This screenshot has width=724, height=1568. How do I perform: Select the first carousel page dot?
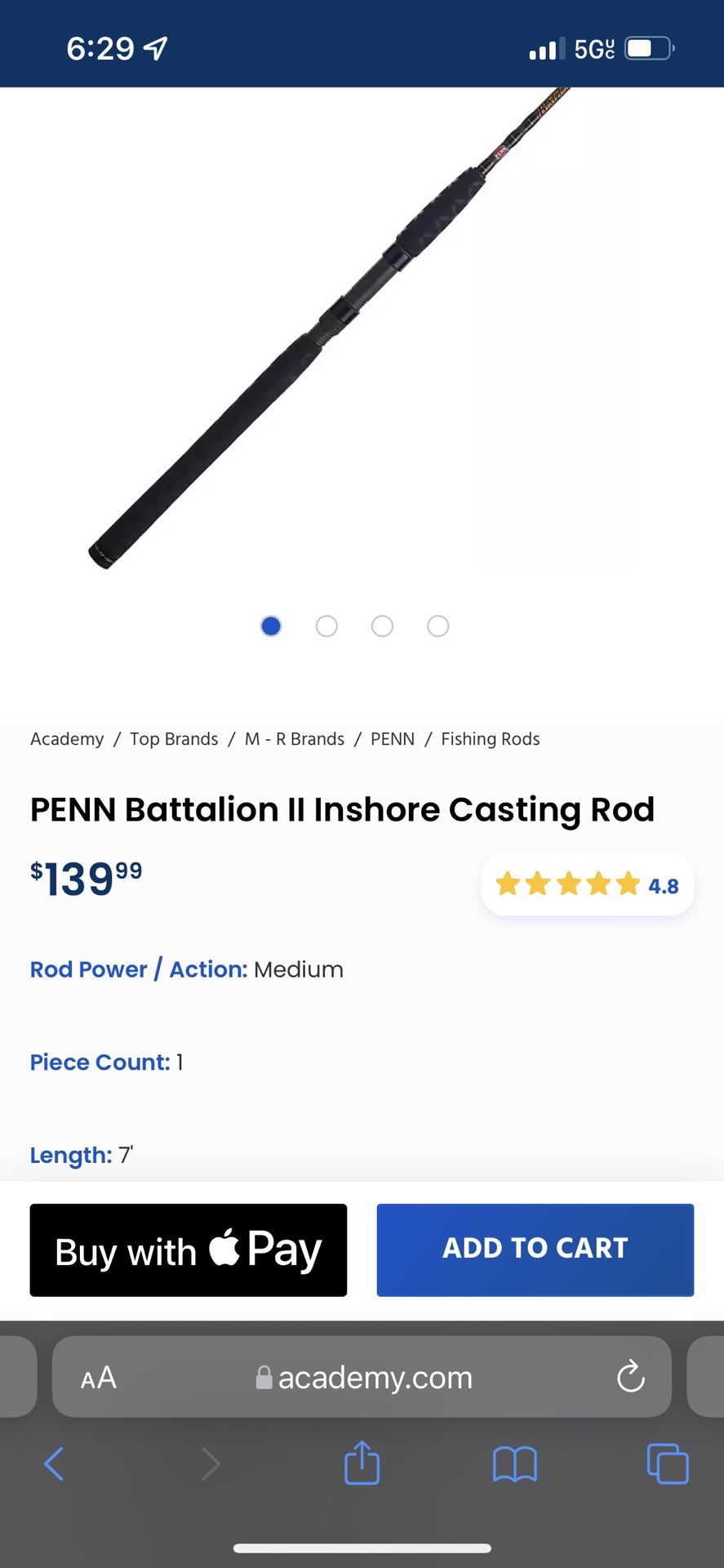point(271,626)
